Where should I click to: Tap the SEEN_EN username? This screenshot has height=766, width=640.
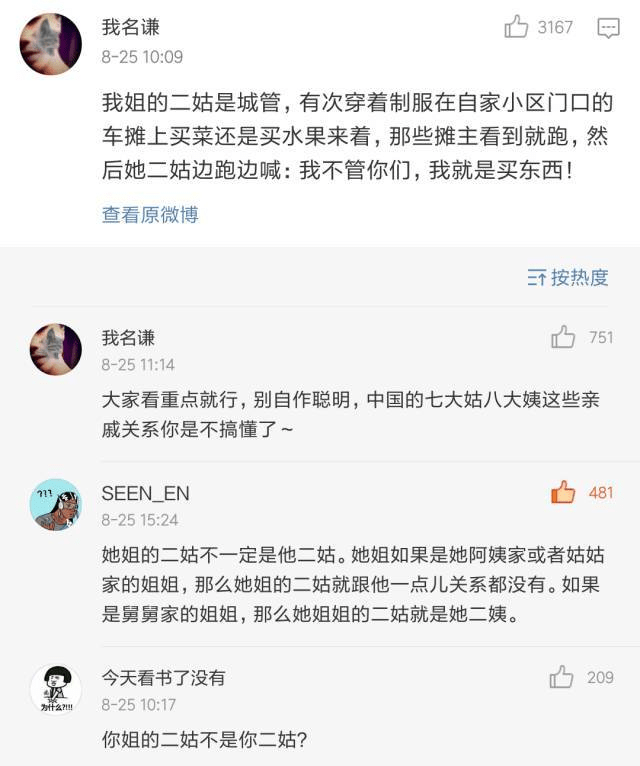(x=145, y=494)
